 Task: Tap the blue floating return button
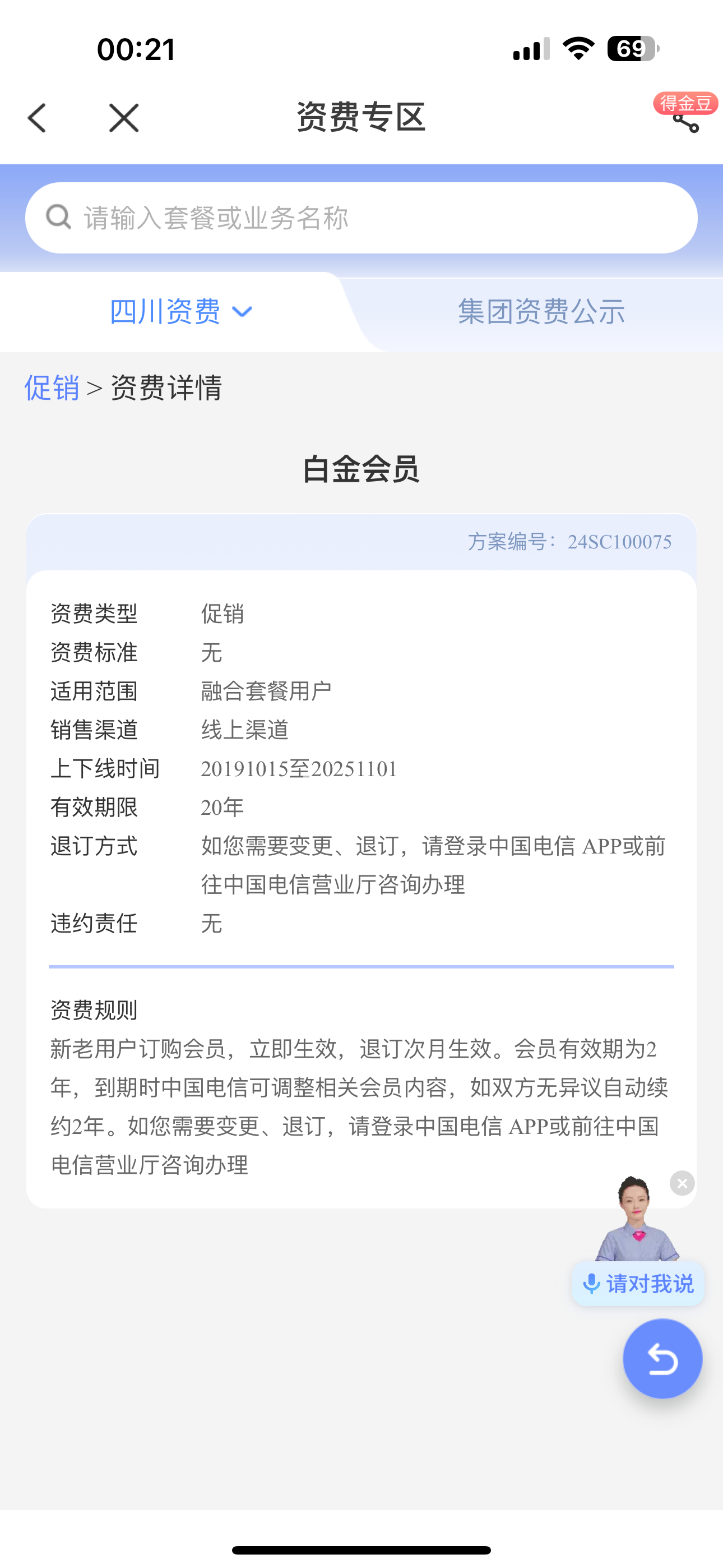pos(662,1359)
